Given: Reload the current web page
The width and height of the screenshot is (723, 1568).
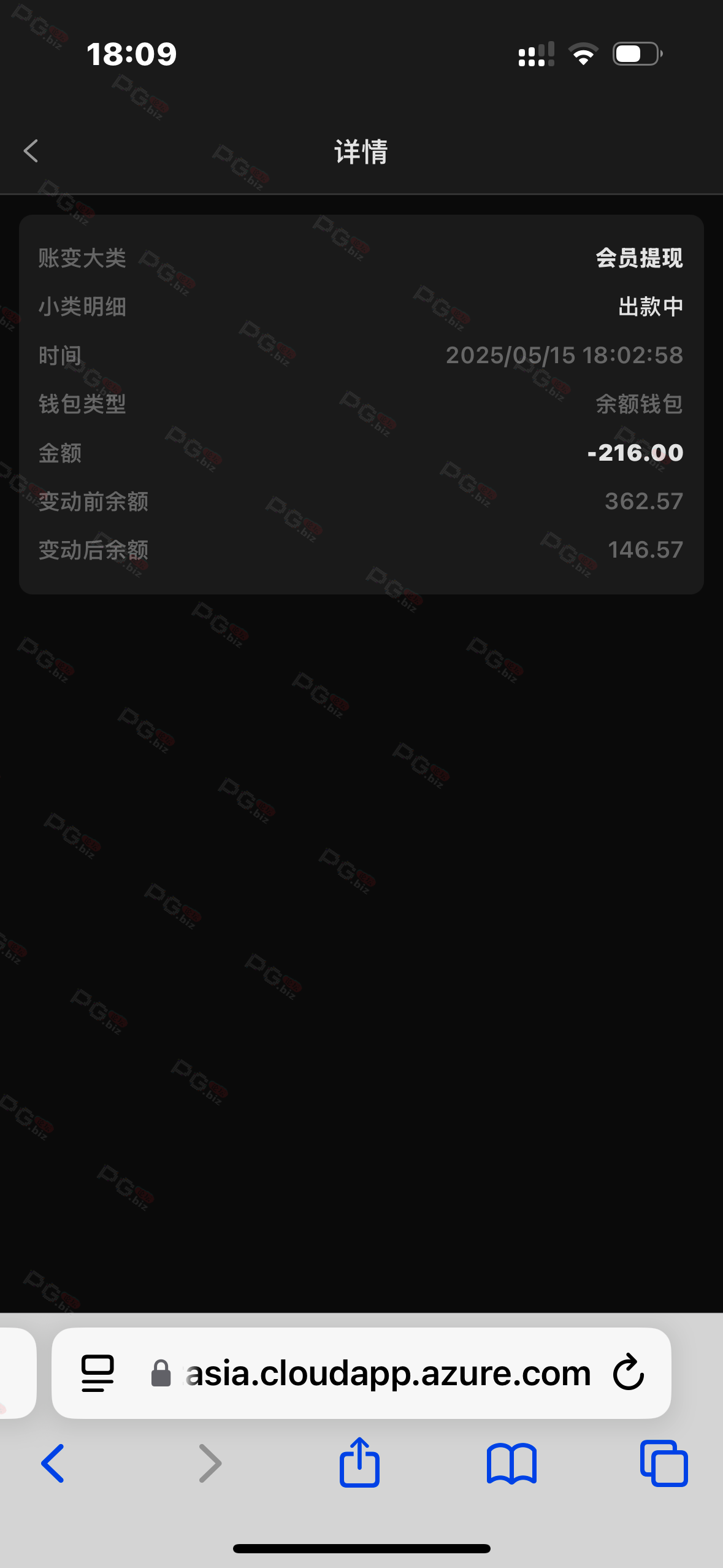Looking at the screenshot, I should click(x=629, y=1372).
